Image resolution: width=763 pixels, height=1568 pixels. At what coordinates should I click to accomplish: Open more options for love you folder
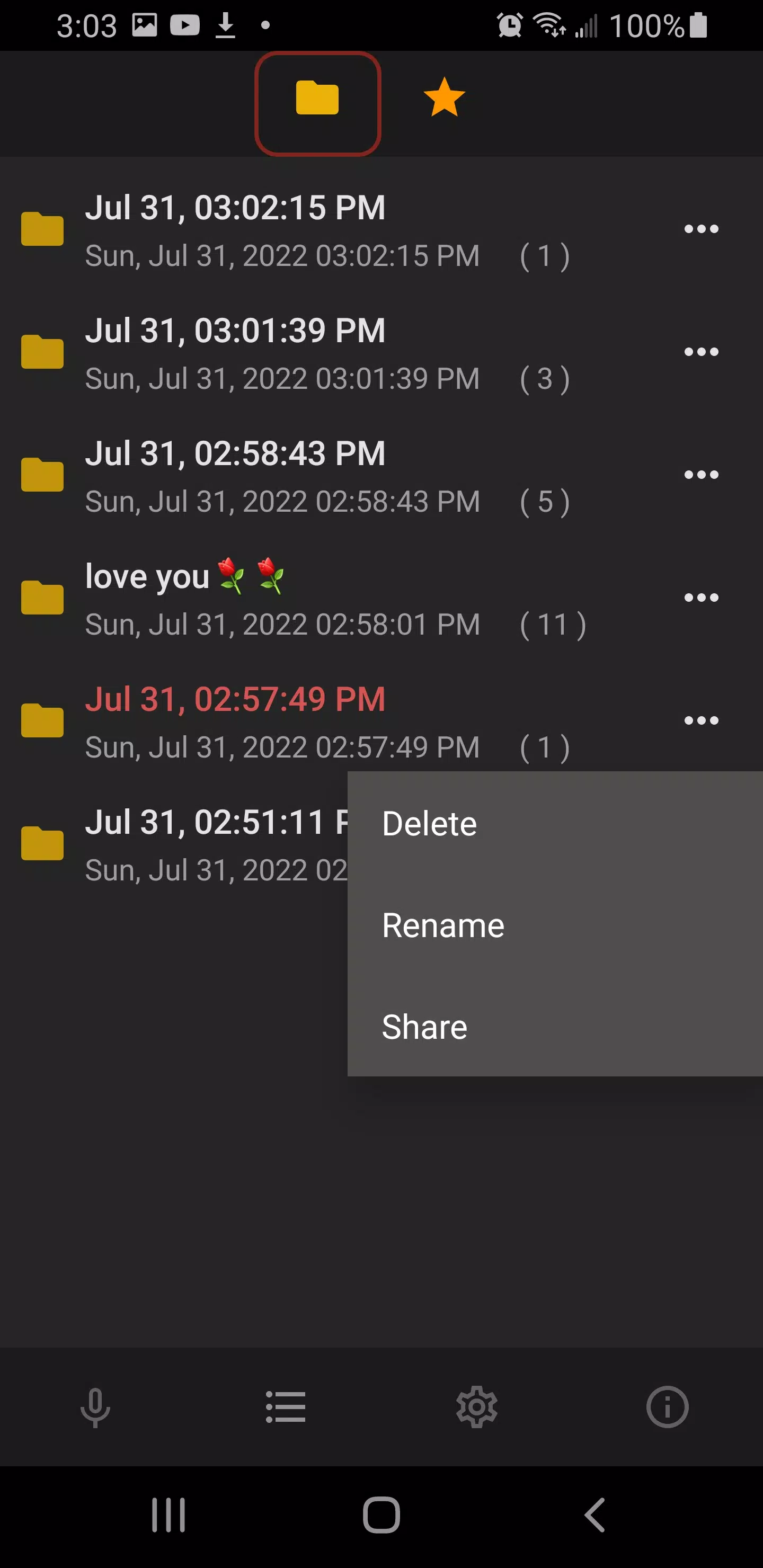click(701, 598)
